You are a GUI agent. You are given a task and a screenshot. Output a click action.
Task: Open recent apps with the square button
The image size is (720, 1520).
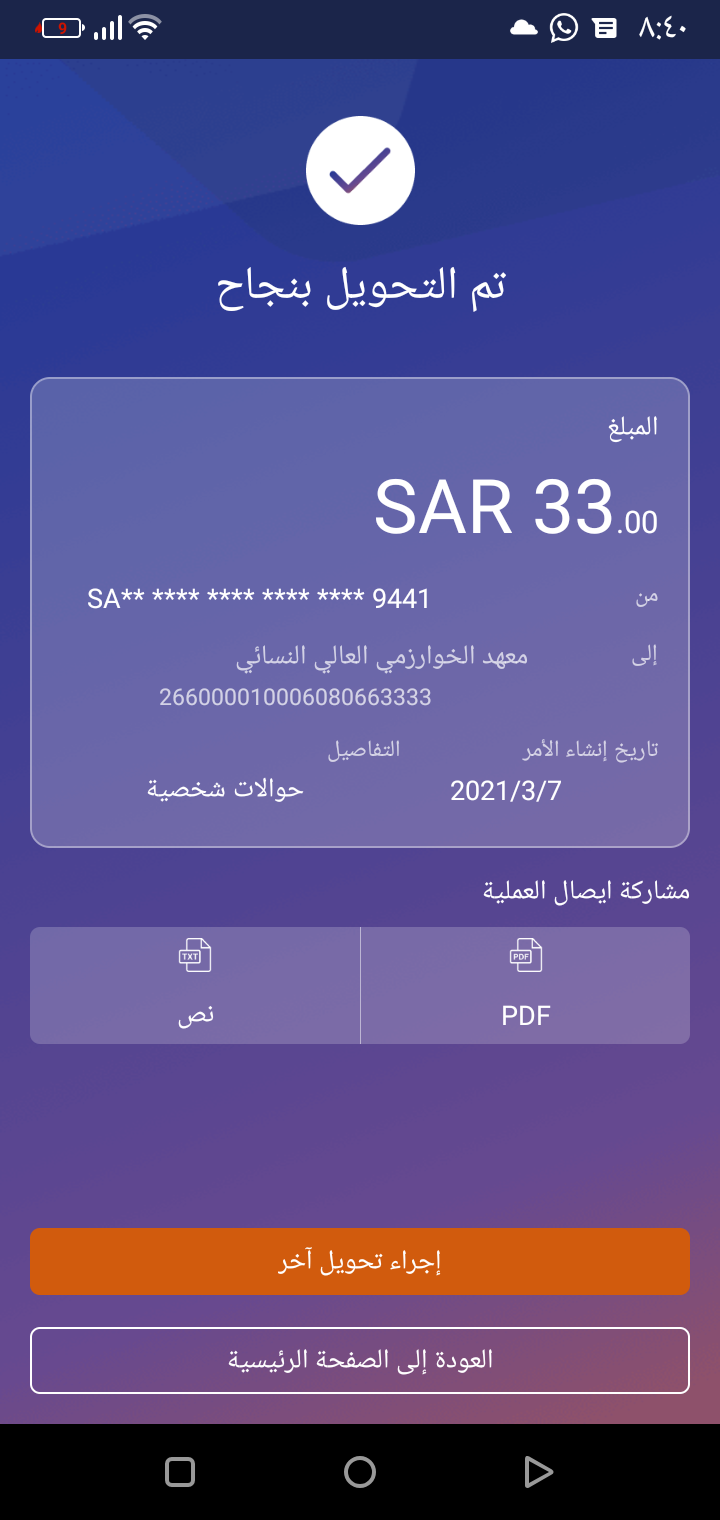pyautogui.click(x=180, y=1472)
